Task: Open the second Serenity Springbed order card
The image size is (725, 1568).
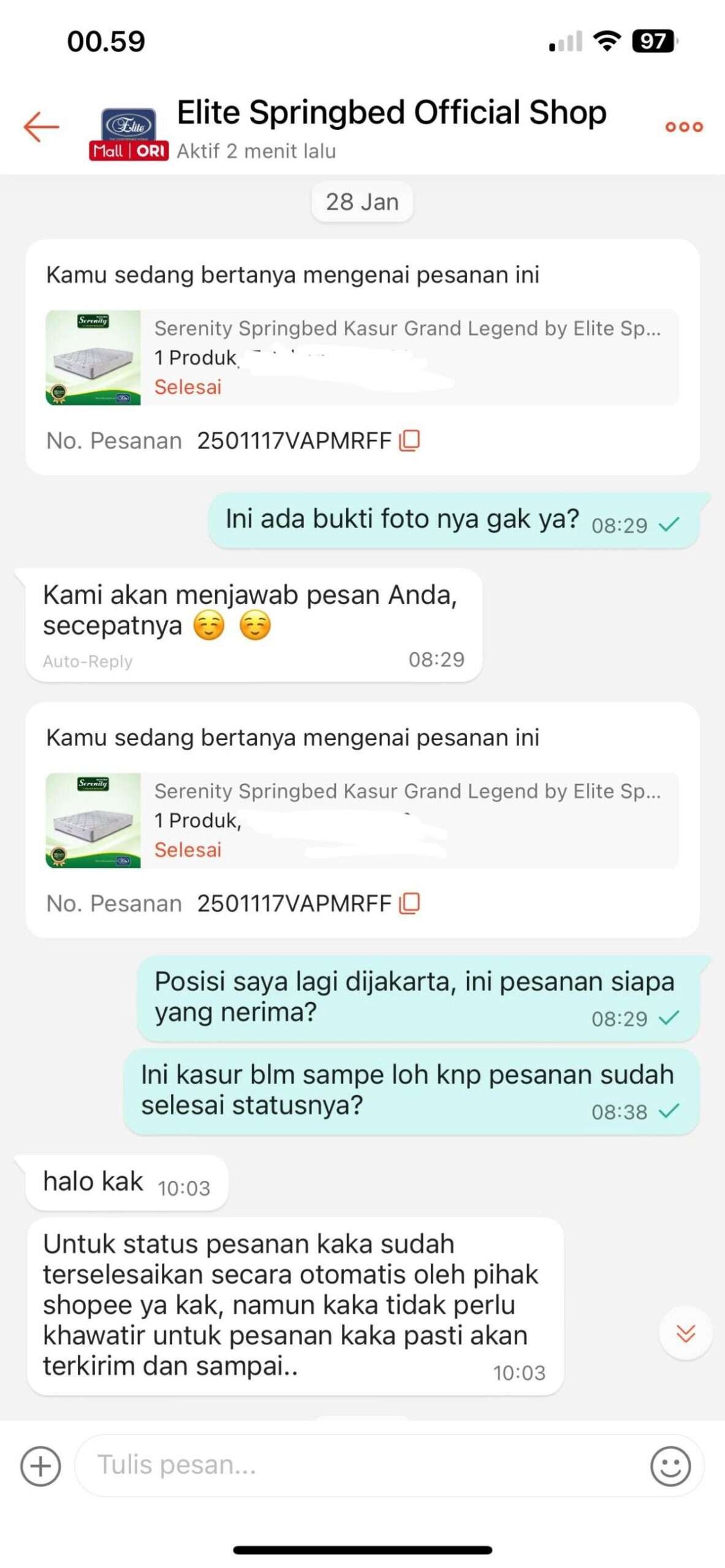Action: [362, 820]
